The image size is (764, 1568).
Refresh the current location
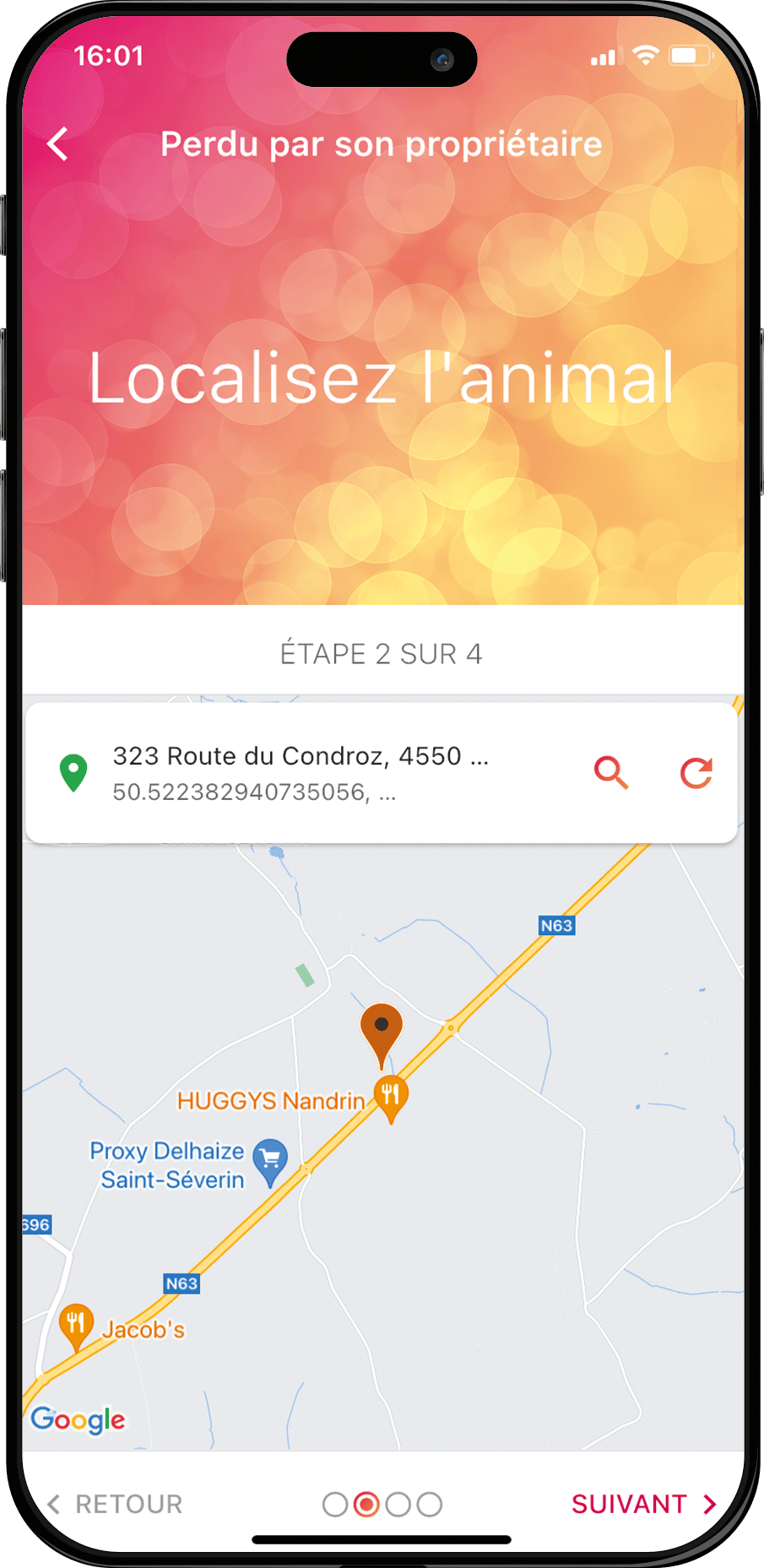tap(696, 772)
